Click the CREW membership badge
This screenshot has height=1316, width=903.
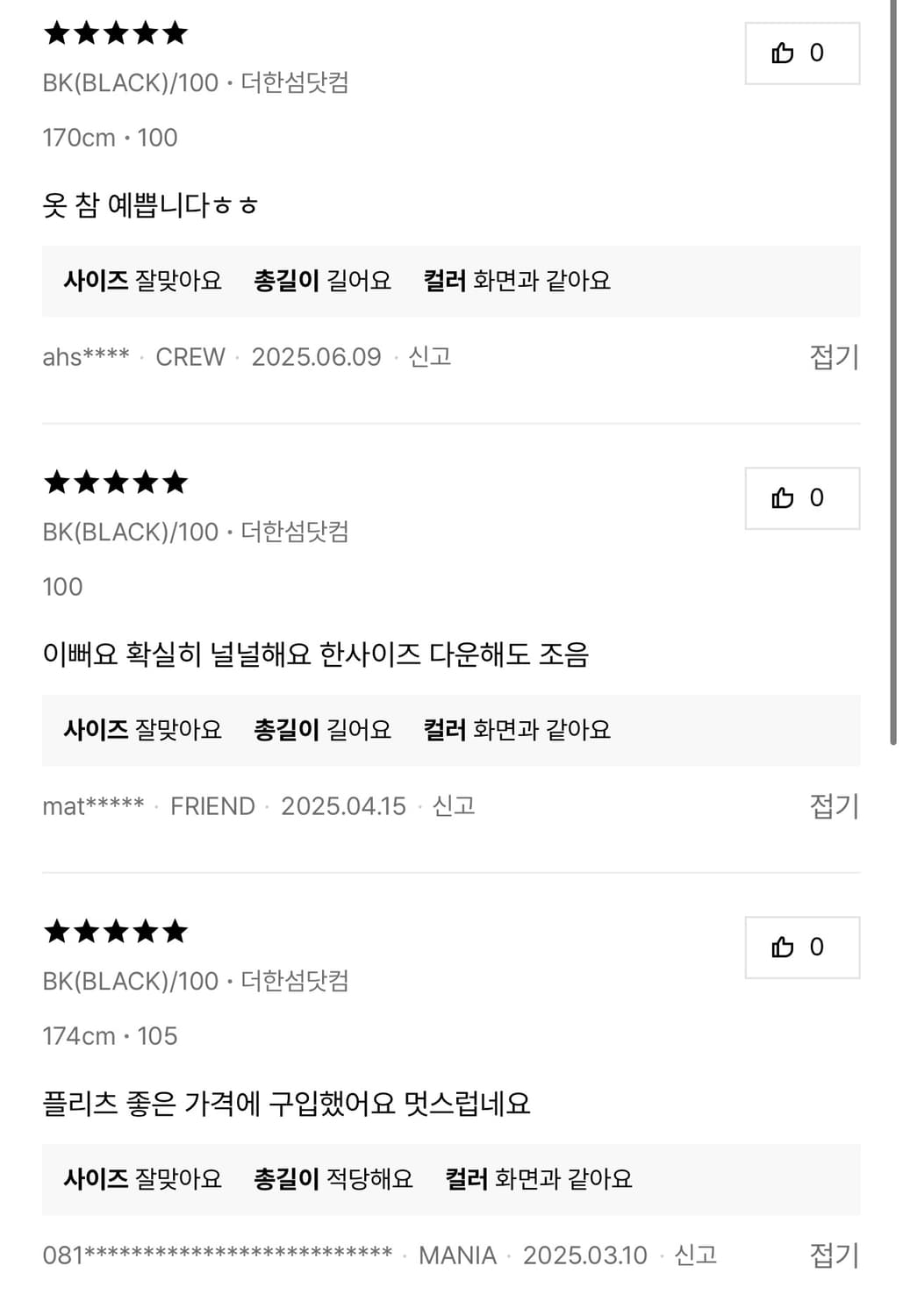(191, 356)
